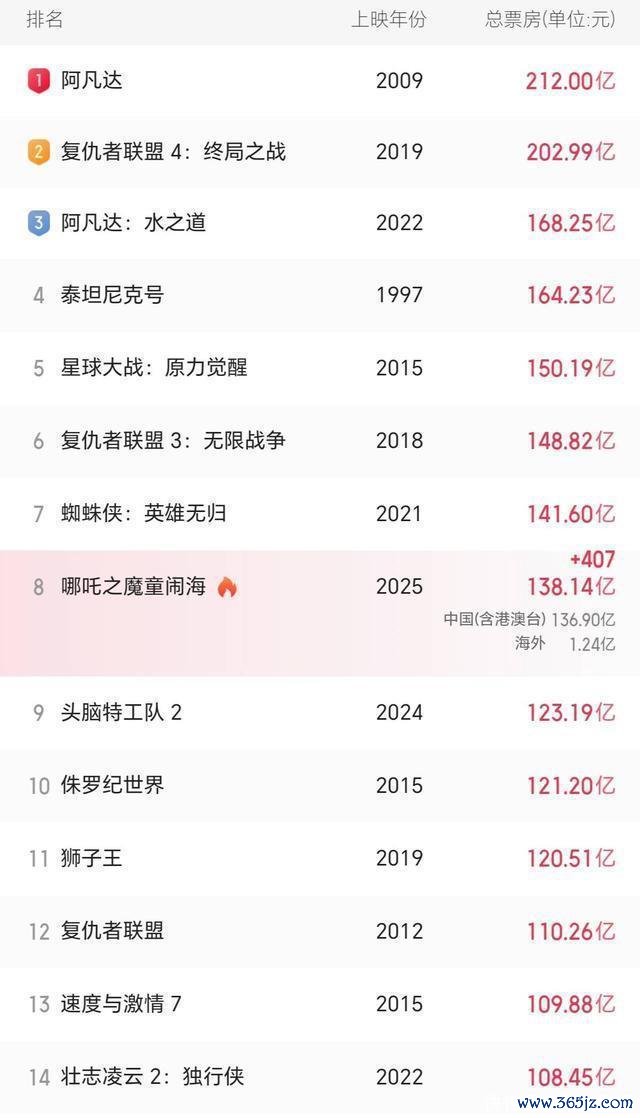Open the highlighted 哪吒之魔童闹海 row
The width and height of the screenshot is (640, 1118).
tap(320, 613)
